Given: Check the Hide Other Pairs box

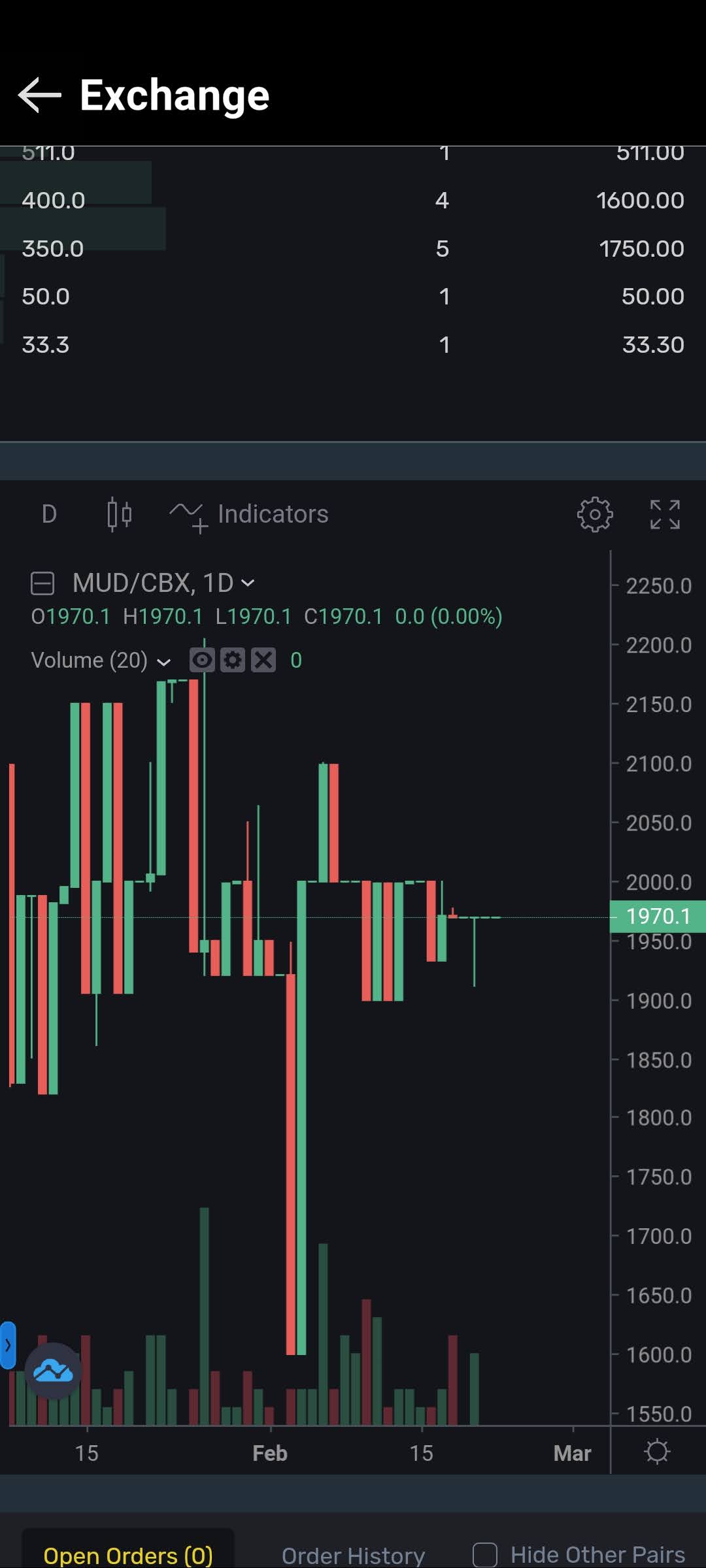Looking at the screenshot, I should pyautogui.click(x=484, y=1555).
